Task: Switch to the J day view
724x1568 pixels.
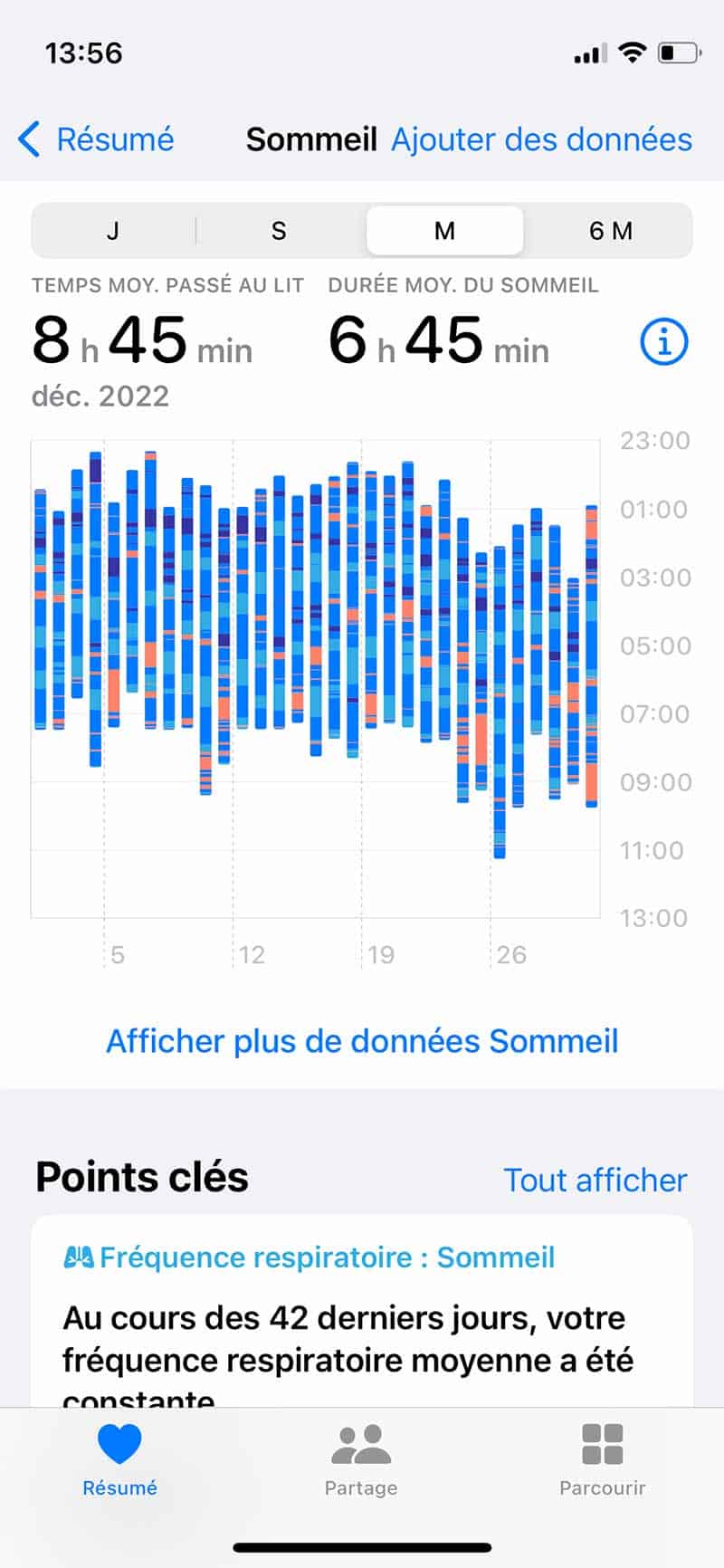Action: [x=113, y=231]
